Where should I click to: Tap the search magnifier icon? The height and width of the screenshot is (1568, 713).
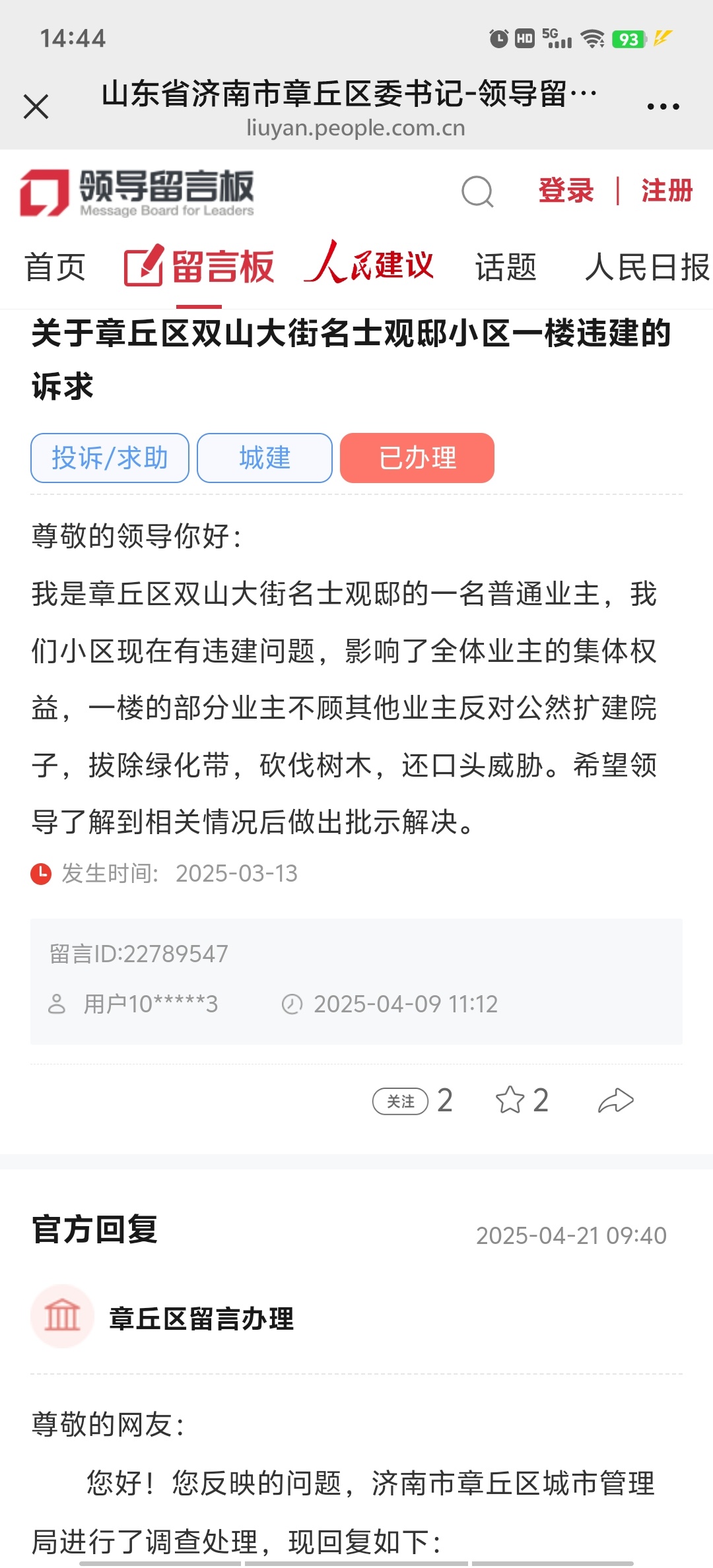pos(477,192)
